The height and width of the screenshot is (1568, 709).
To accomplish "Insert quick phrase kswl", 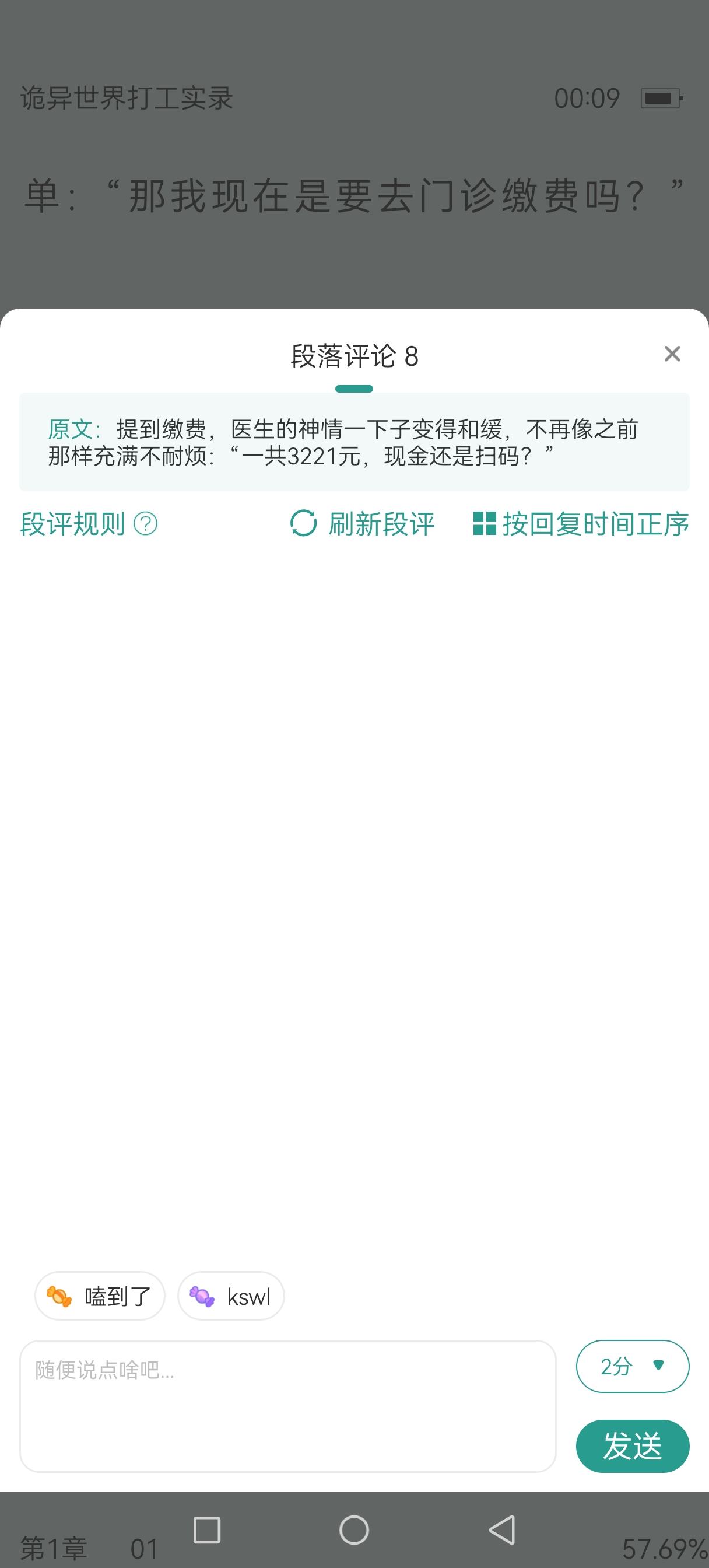I will click(231, 1296).
